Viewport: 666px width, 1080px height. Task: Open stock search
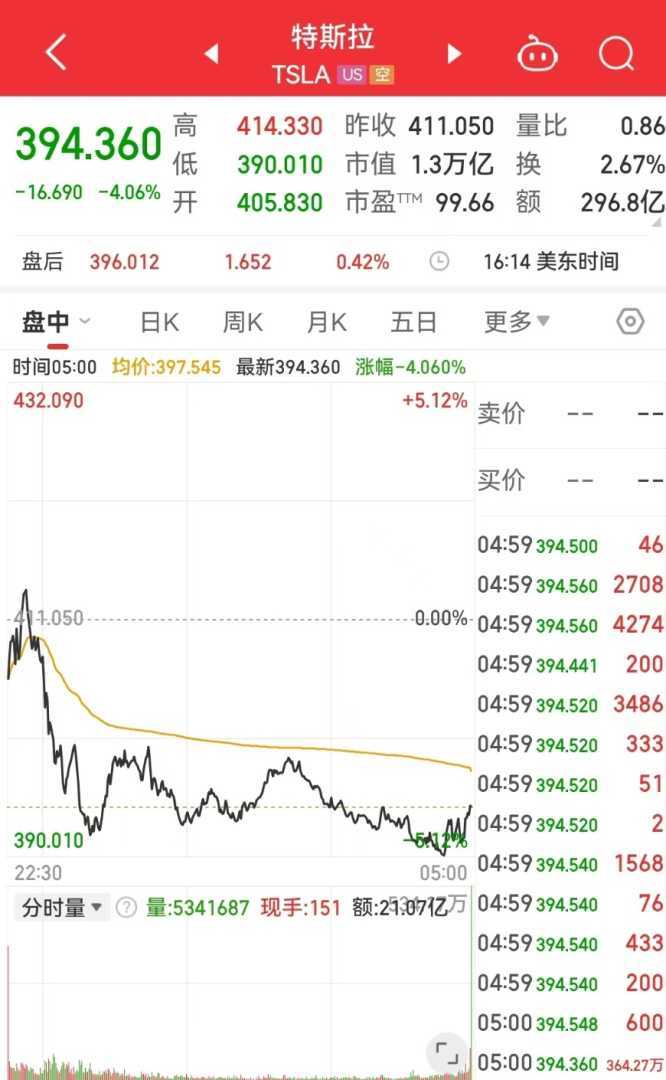coord(616,53)
